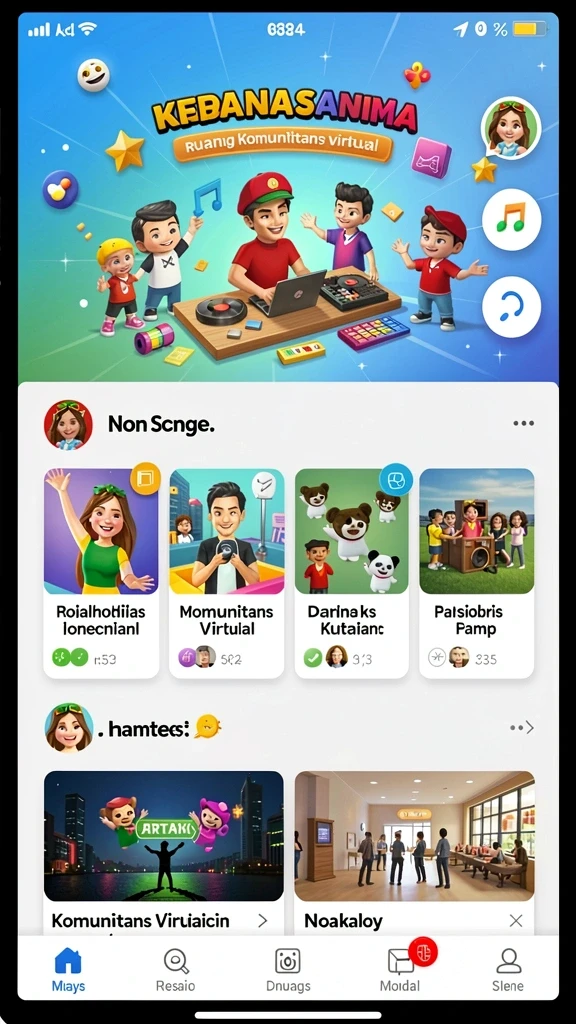Viewport: 576px width, 1024px height.
Task: Switch to the Dnuags tab
Action: click(x=288, y=968)
